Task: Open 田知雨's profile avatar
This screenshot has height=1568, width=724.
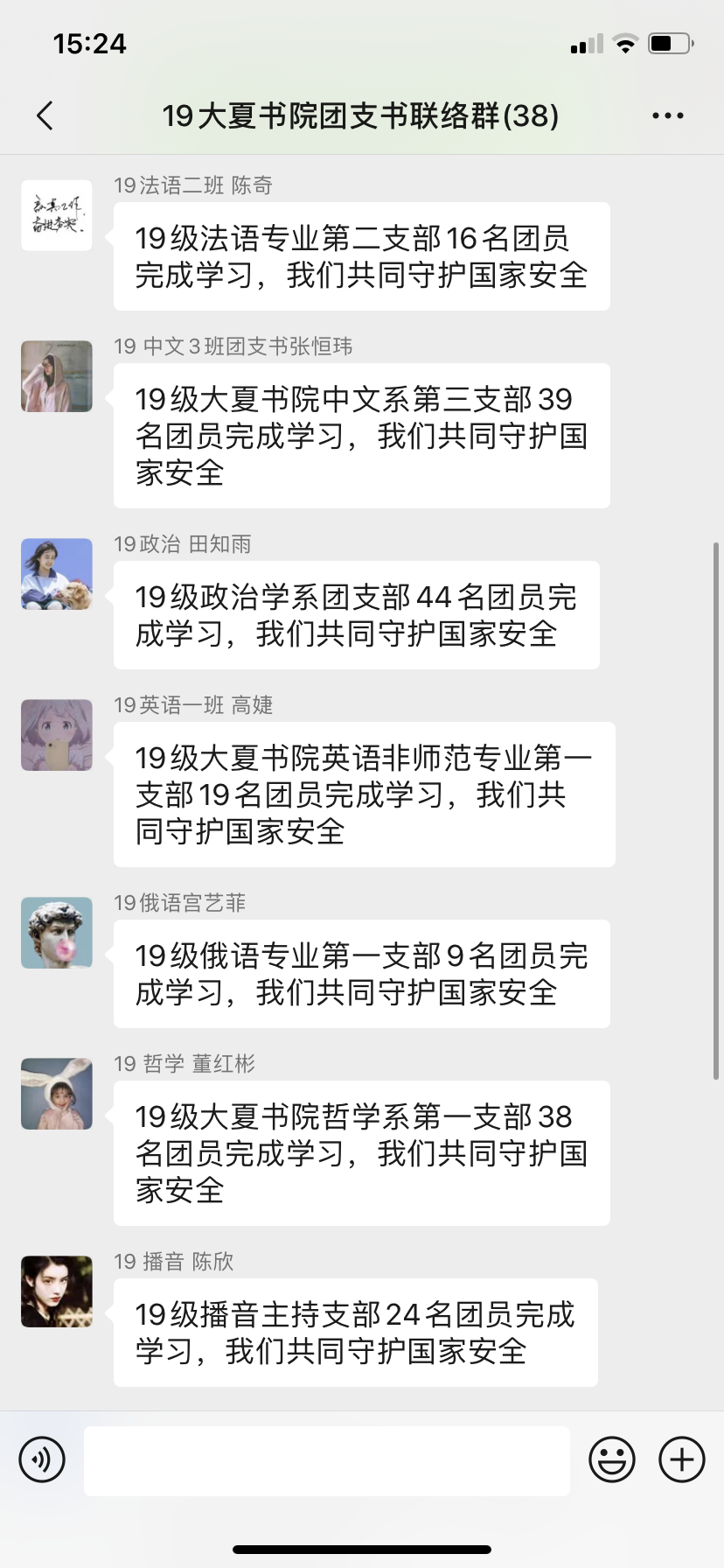Action: click(57, 574)
